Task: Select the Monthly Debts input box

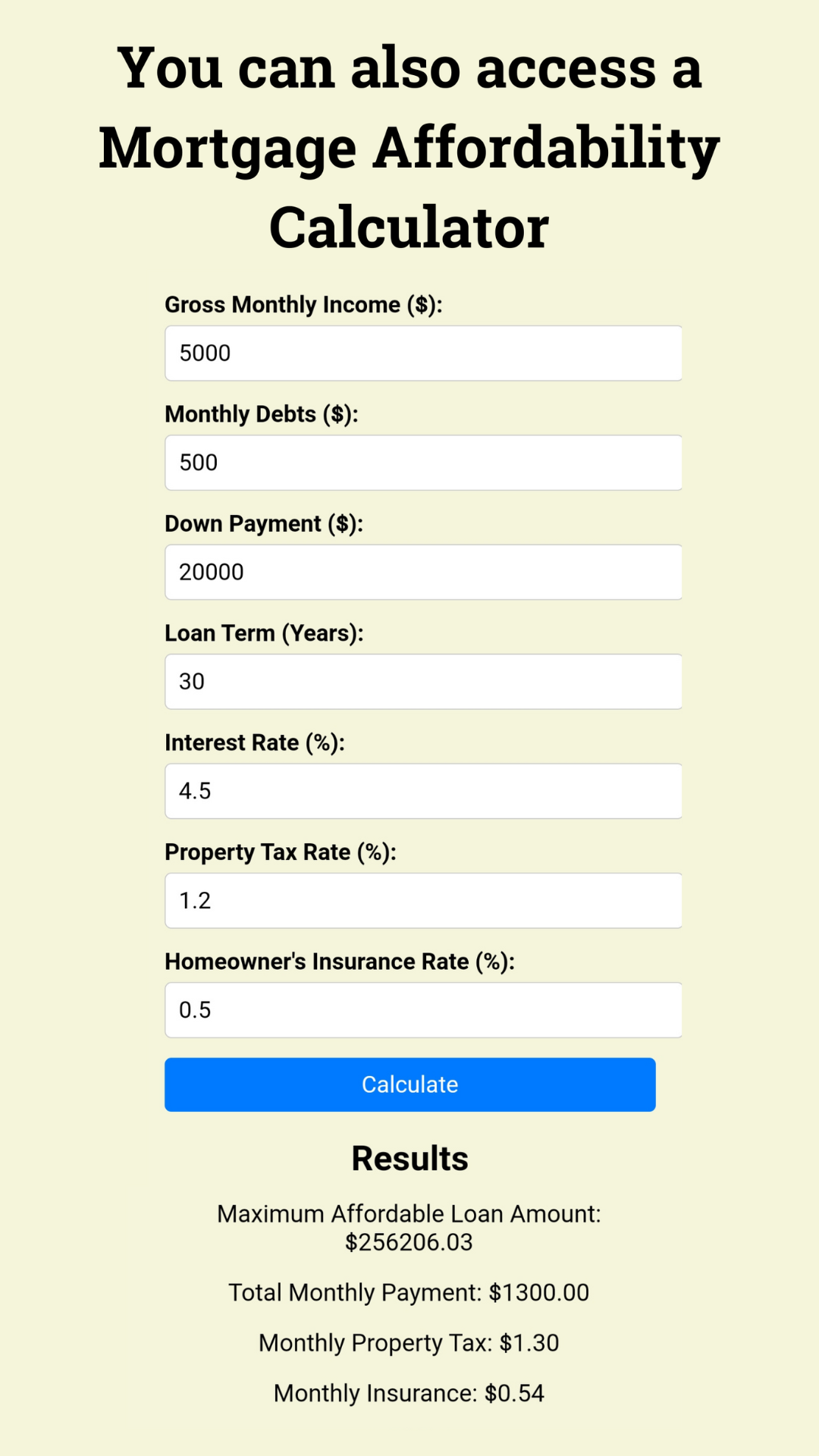Action: [x=423, y=462]
